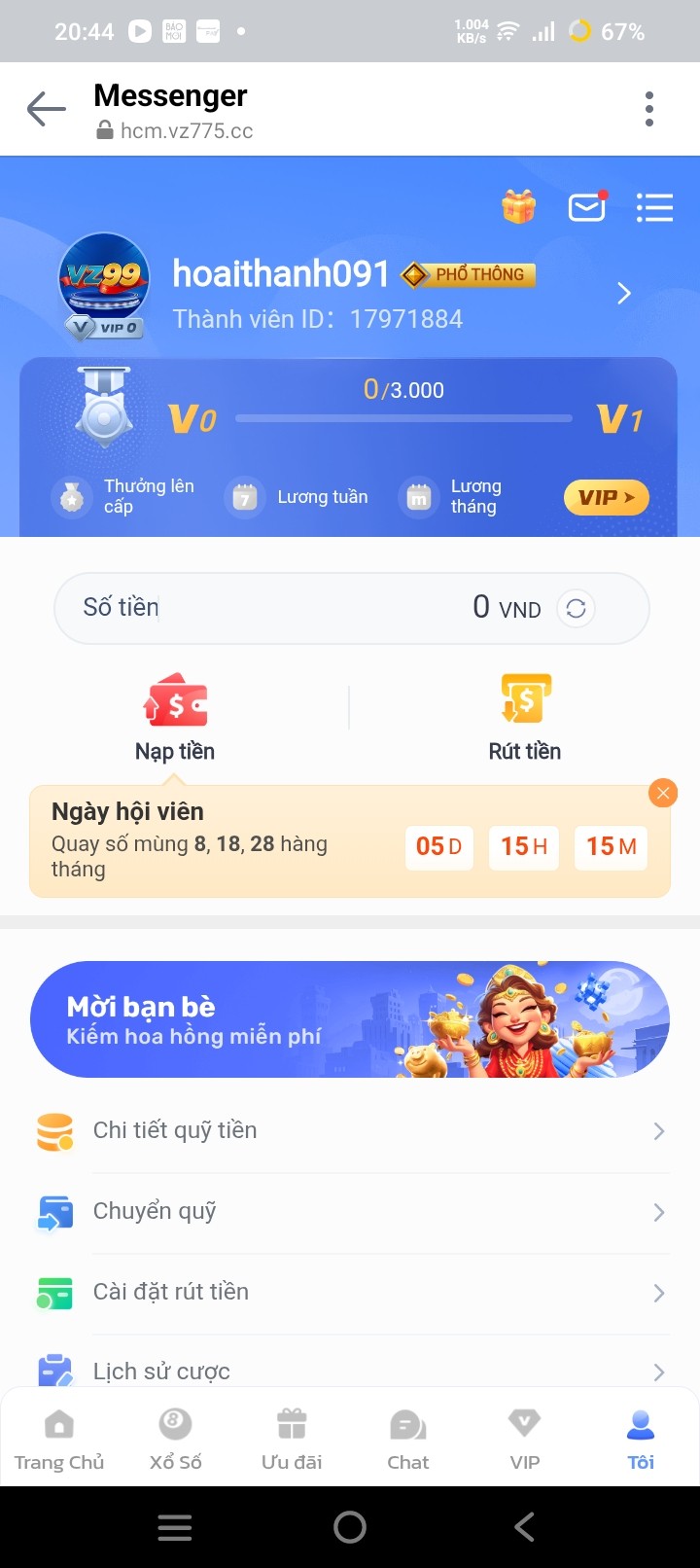Open Chi tiết quỹ tiền
Viewport: 700px width, 1568px height.
click(350, 1131)
